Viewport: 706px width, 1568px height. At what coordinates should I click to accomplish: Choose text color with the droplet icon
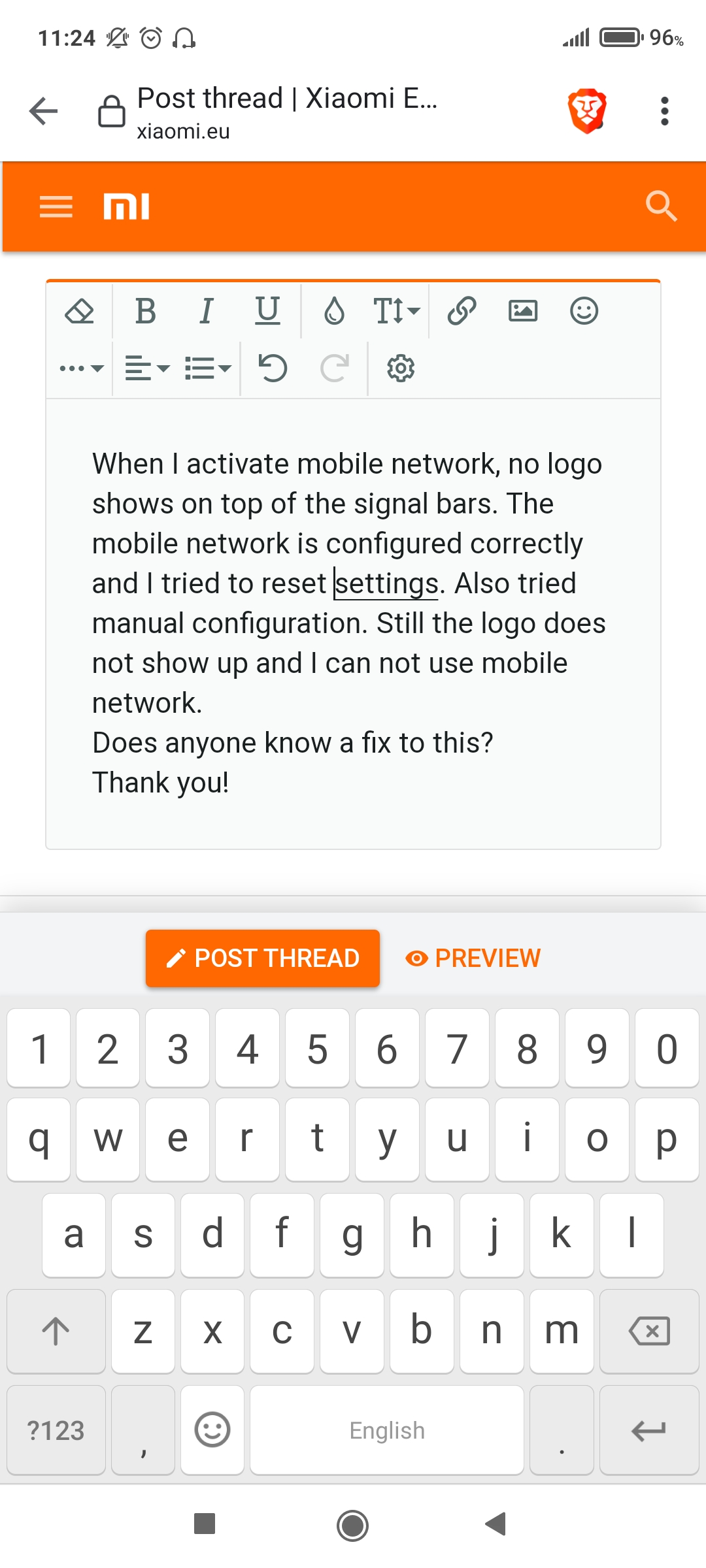click(334, 311)
